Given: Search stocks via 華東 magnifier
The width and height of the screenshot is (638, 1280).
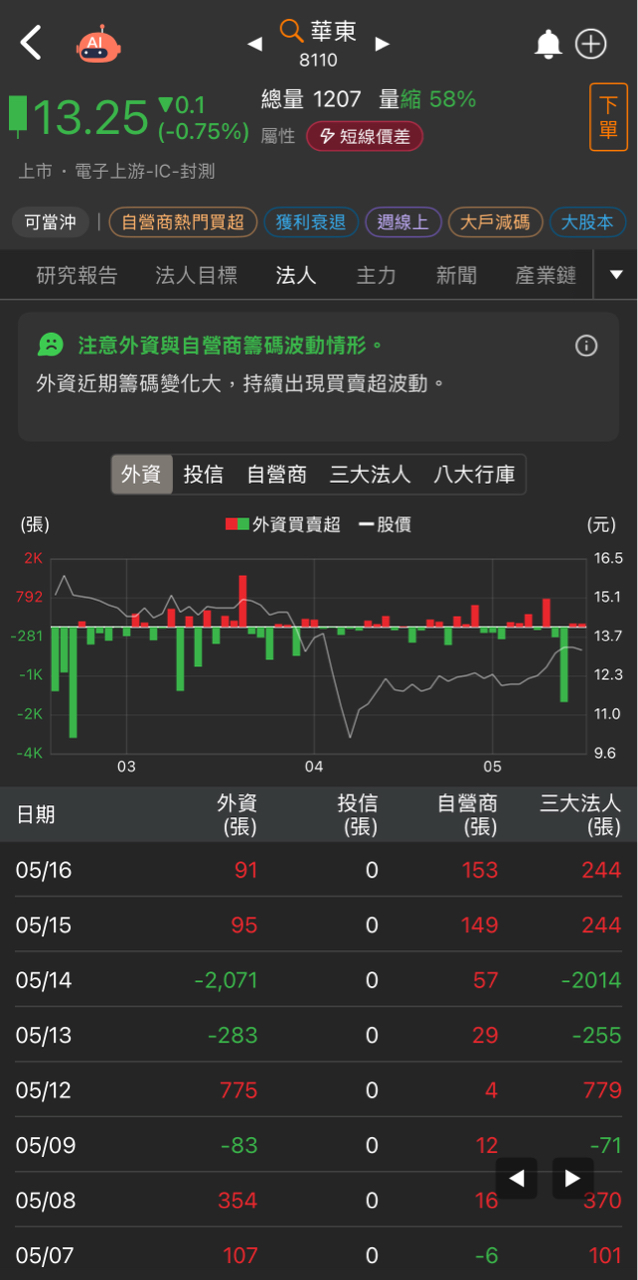Looking at the screenshot, I should coord(291,31).
